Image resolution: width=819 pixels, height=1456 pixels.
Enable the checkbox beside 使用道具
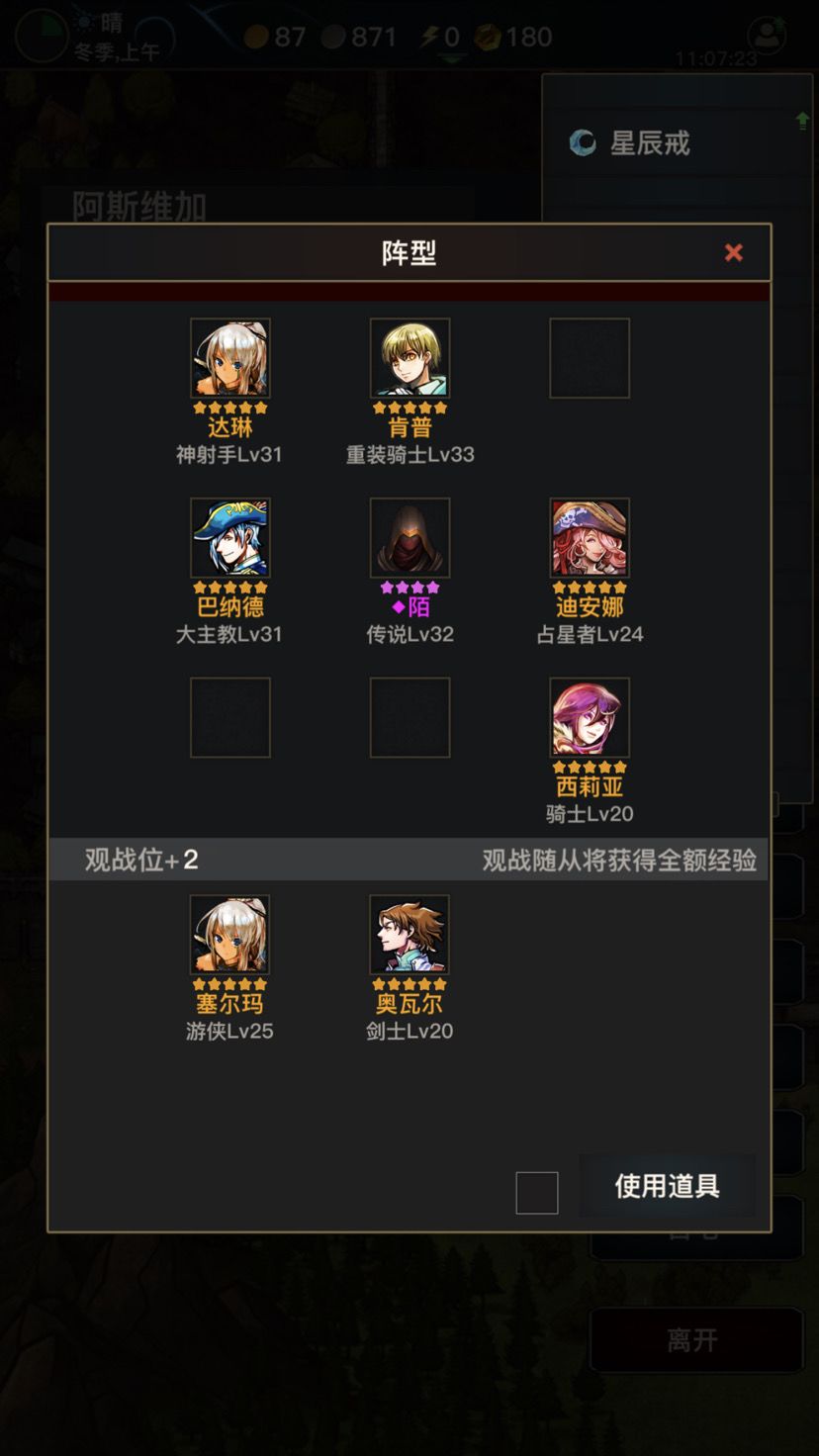(x=535, y=1193)
